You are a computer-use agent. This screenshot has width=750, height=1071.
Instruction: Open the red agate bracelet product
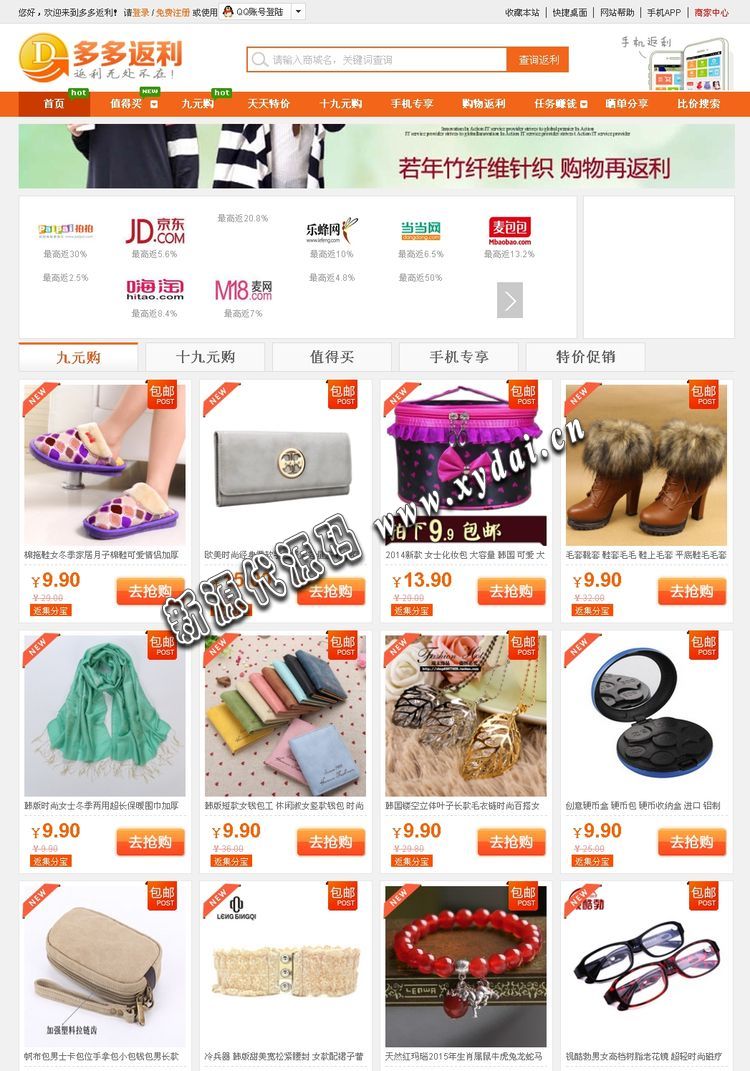(465, 965)
